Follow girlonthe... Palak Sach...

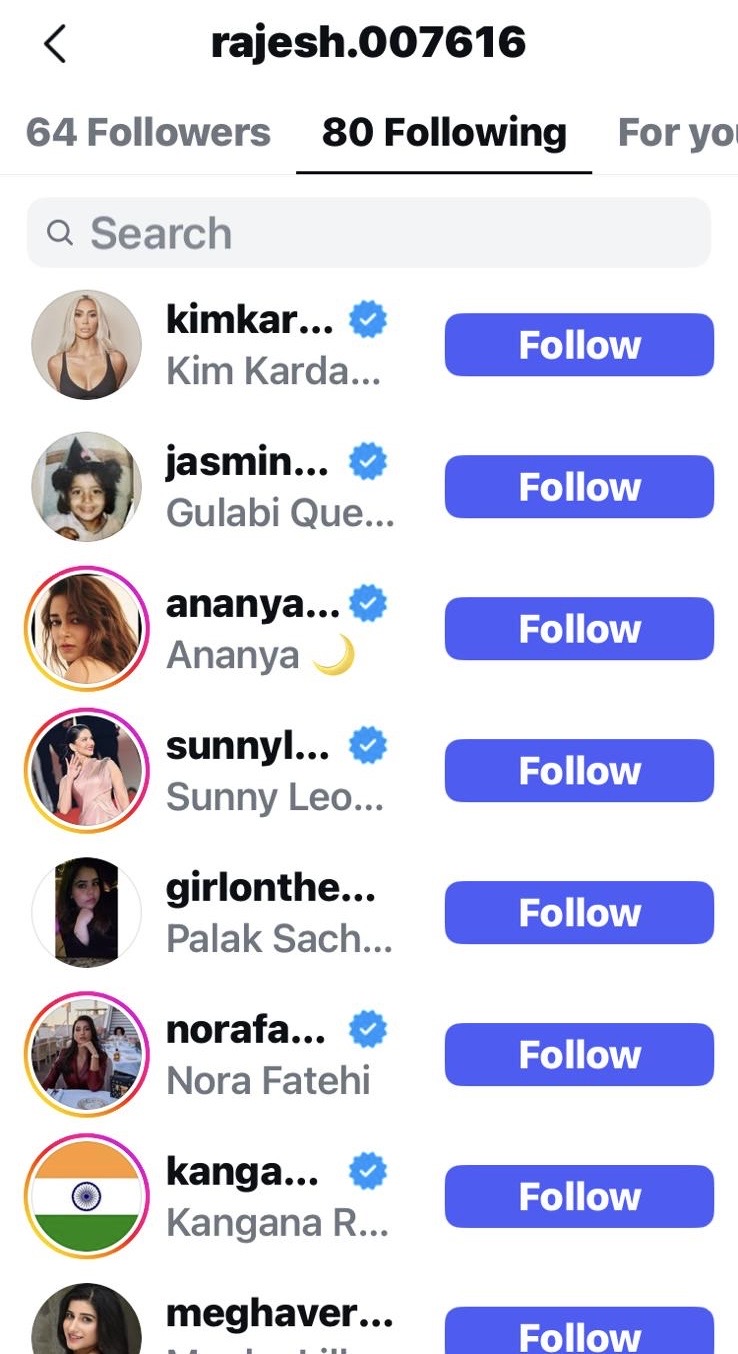click(579, 913)
